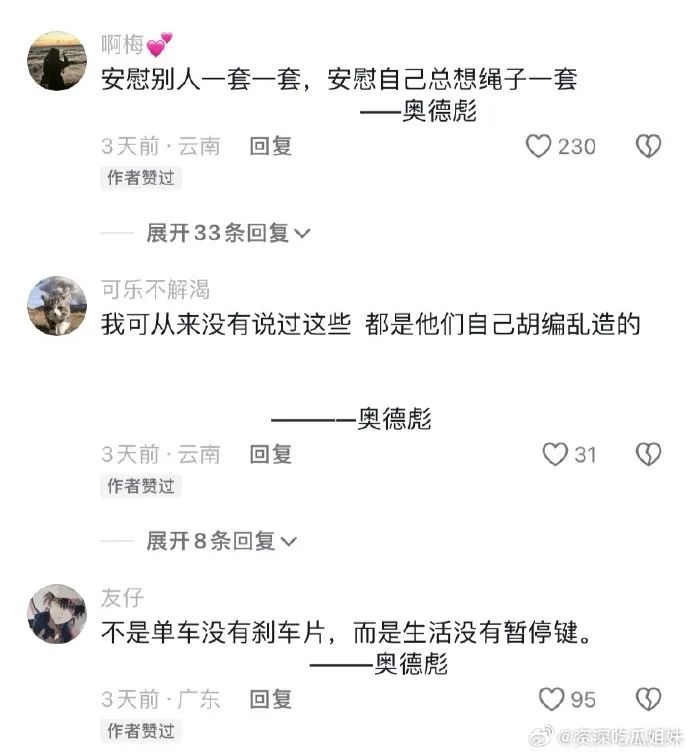Like 可乐不解渴's comment
This screenshot has height=753, width=690.
coord(555,455)
